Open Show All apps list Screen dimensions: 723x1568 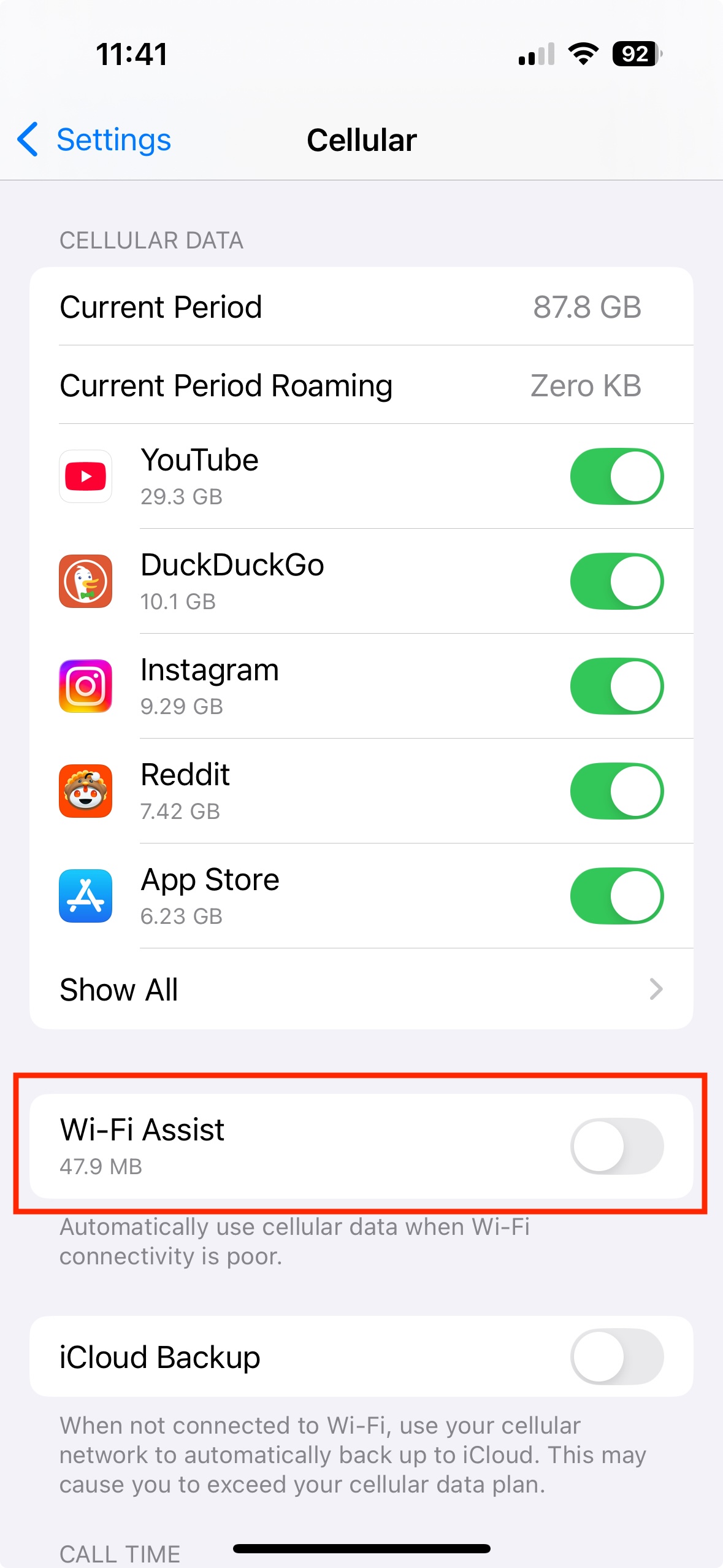(x=361, y=990)
